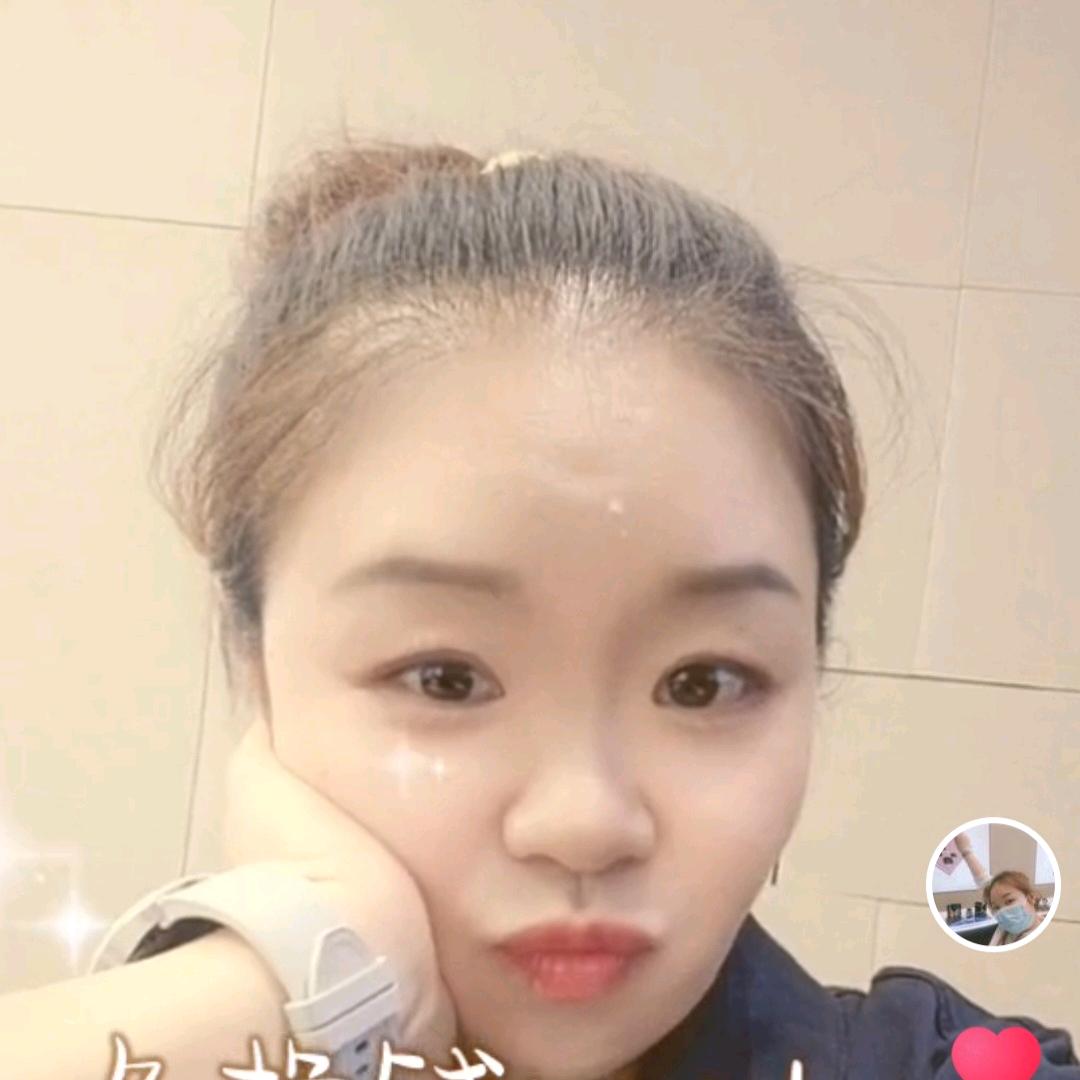Screen dimensions: 1080x1080
Task: Open the creator's round profile avatar
Action: coord(993,884)
